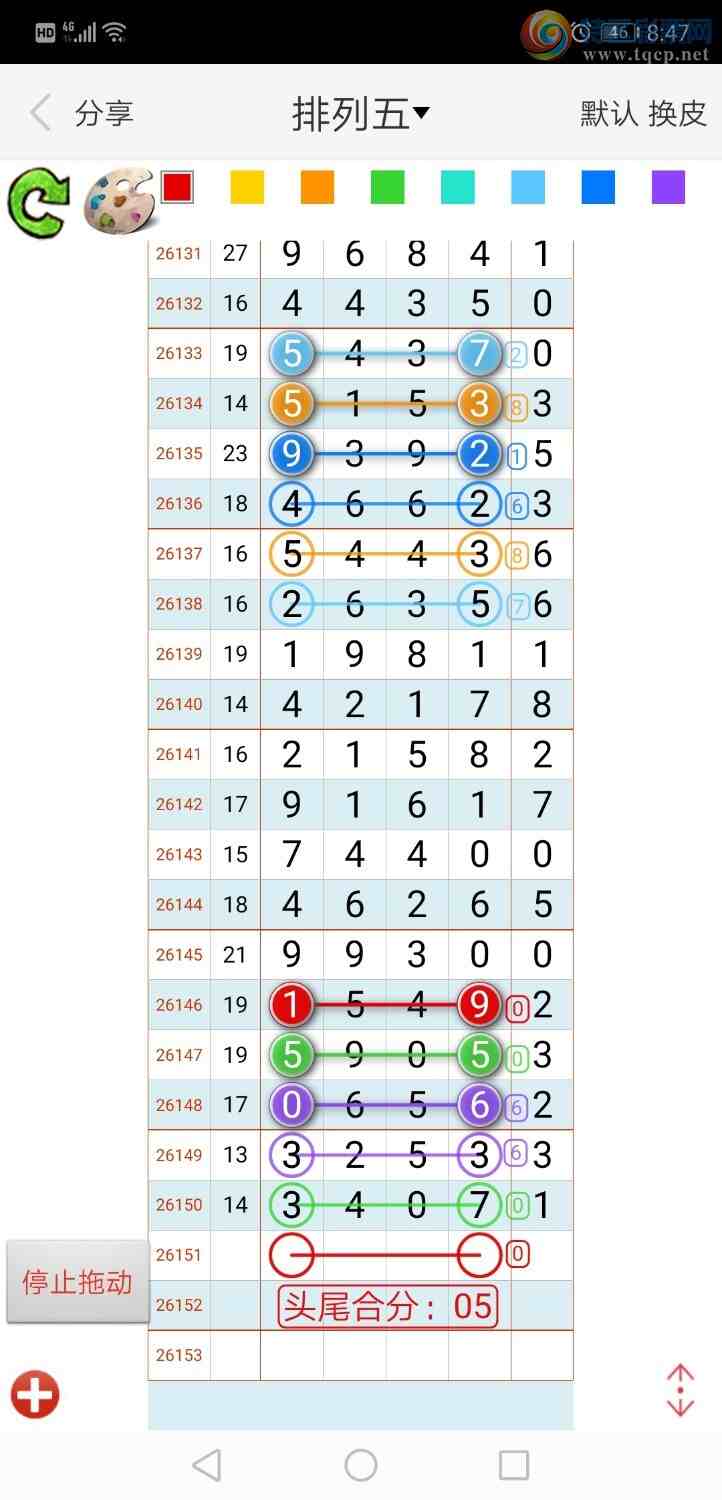Image resolution: width=722 pixels, height=1500 pixels.
Task: Tap the 停止拖动 button
Action: (x=78, y=1282)
